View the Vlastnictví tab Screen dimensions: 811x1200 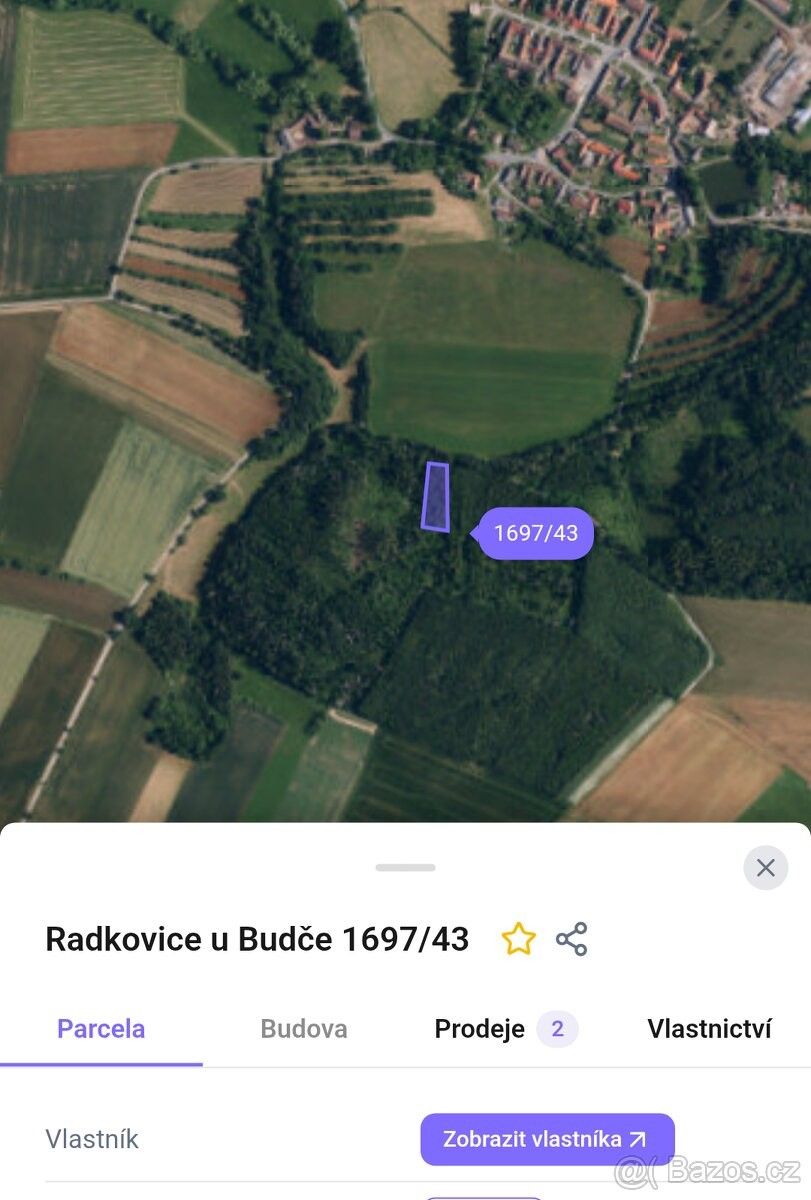coord(711,1029)
